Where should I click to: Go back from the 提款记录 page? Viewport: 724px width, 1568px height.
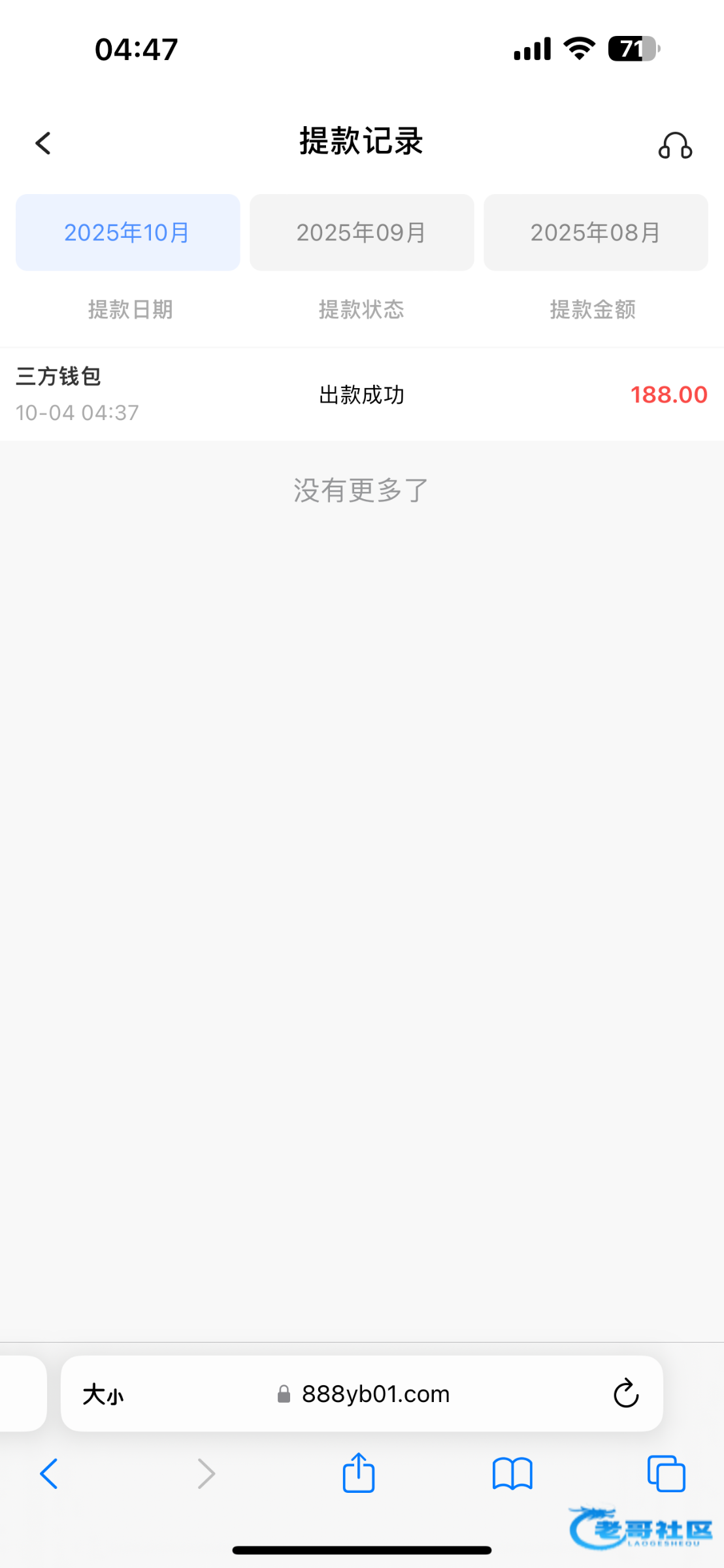[43, 143]
